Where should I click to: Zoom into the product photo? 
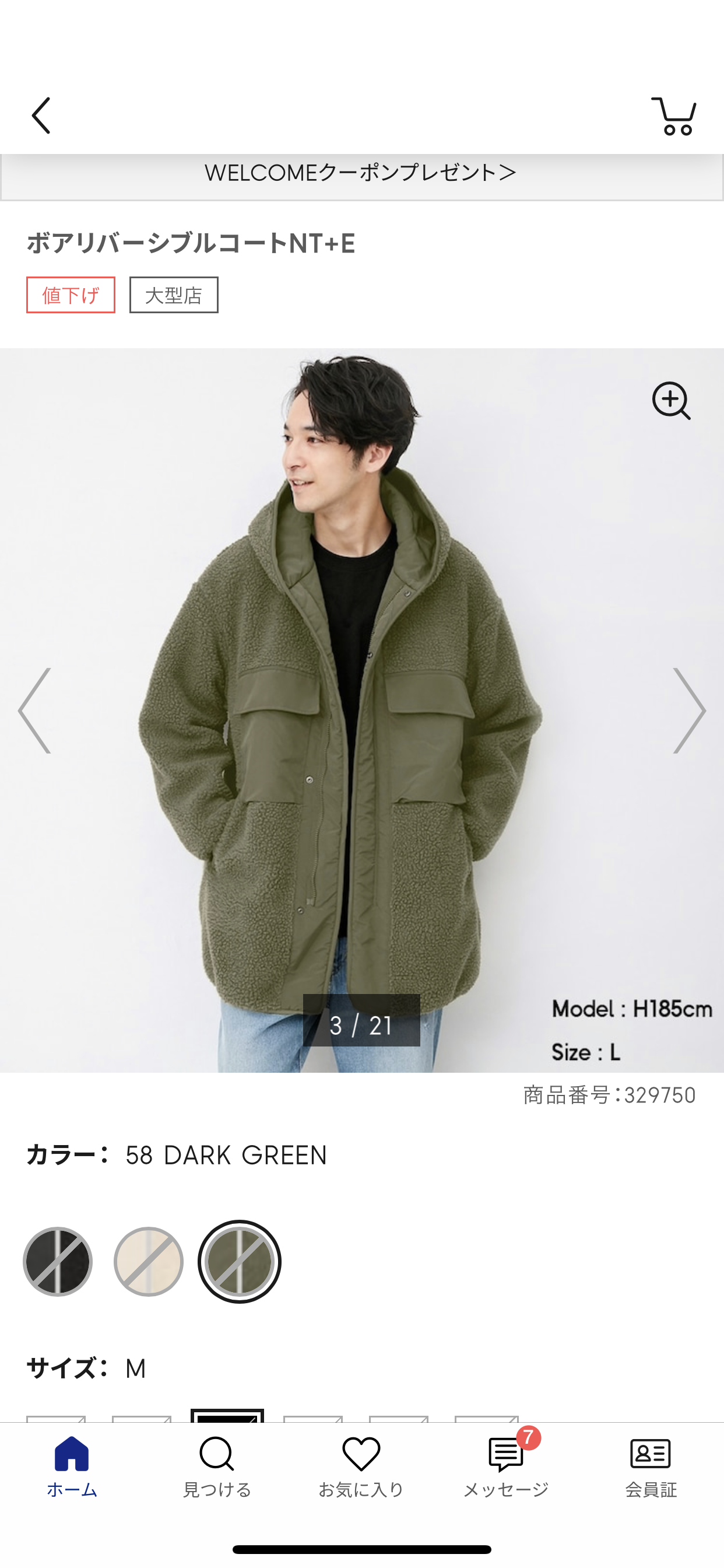(671, 401)
